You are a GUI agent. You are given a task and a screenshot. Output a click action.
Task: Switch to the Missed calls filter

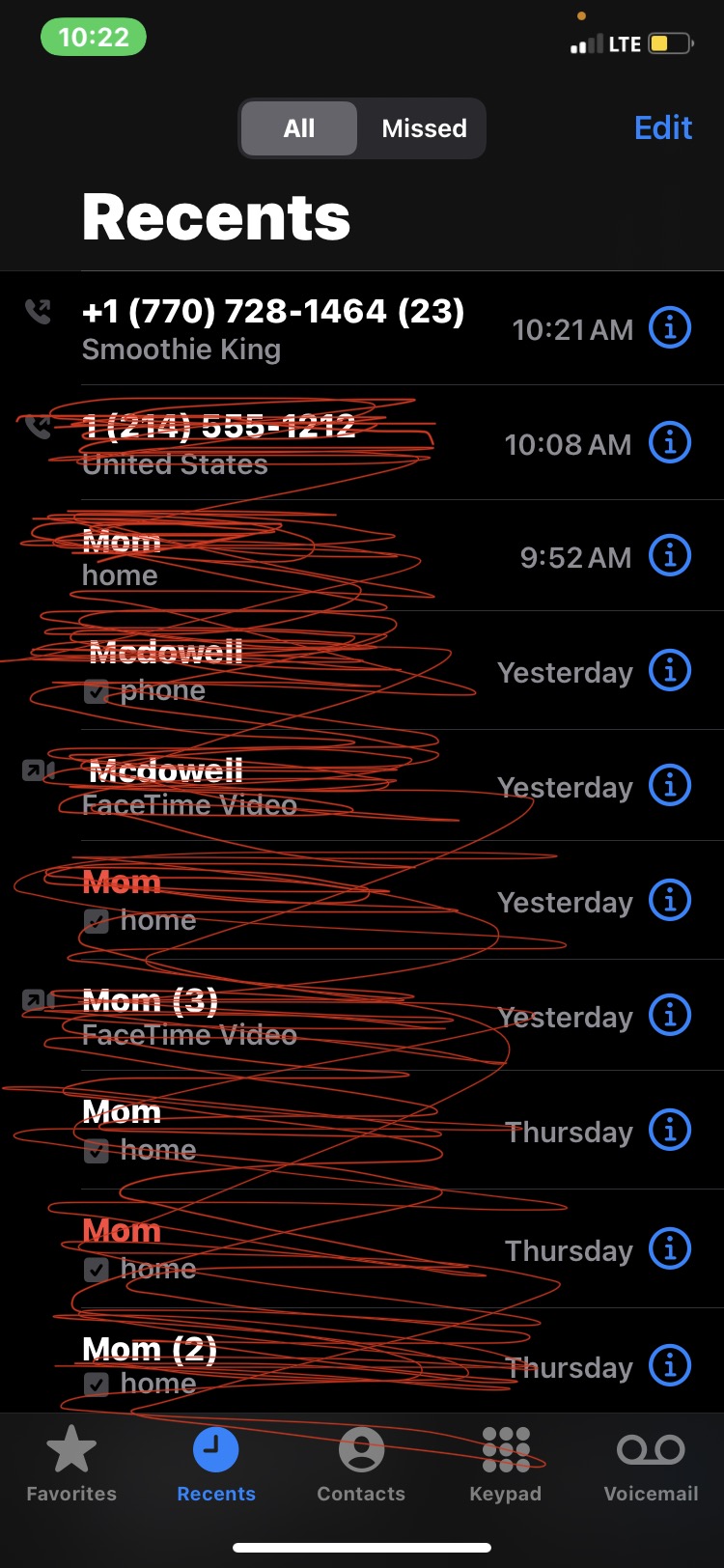point(424,128)
